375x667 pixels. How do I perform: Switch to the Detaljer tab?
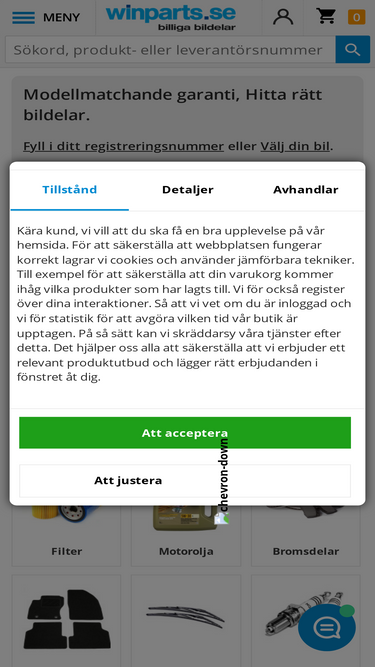[188, 190]
